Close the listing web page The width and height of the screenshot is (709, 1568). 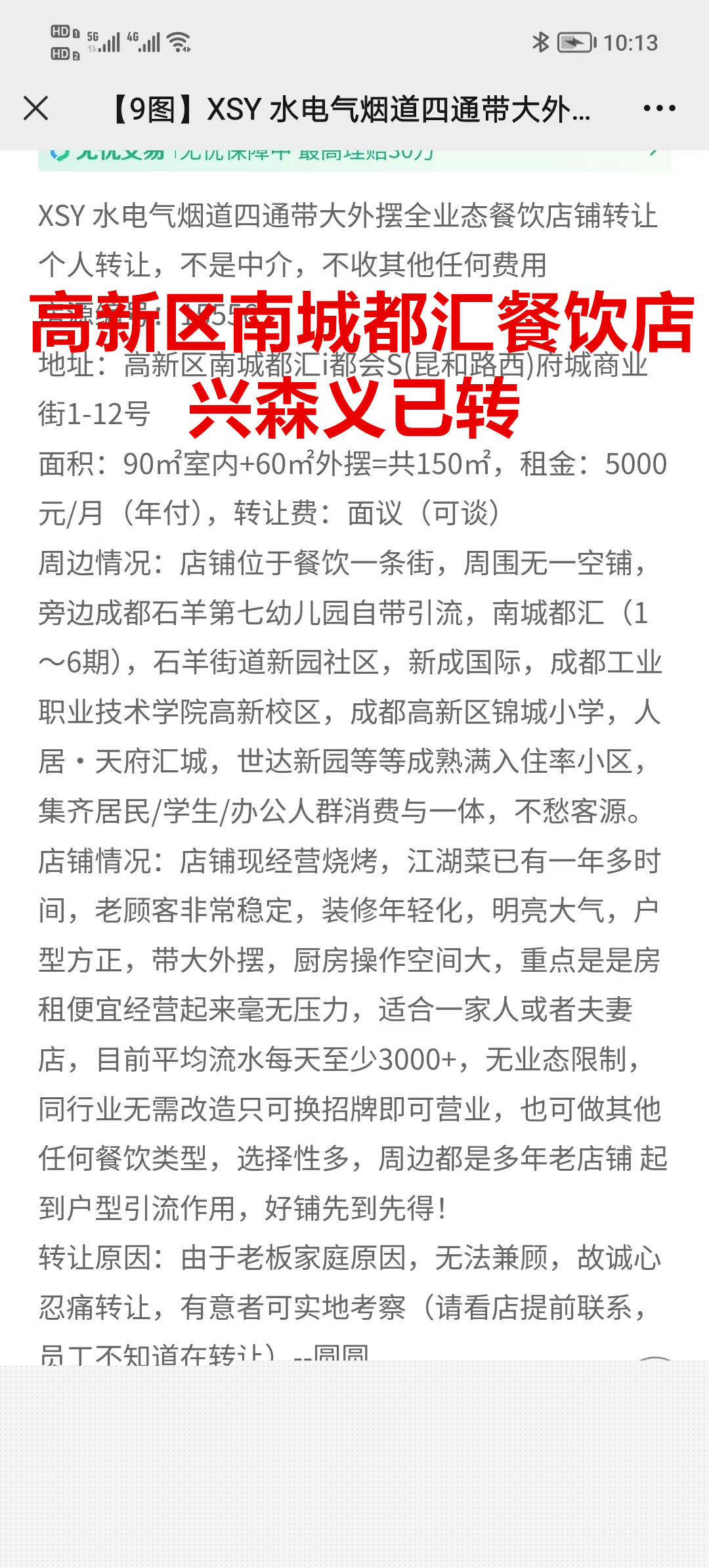(36, 108)
